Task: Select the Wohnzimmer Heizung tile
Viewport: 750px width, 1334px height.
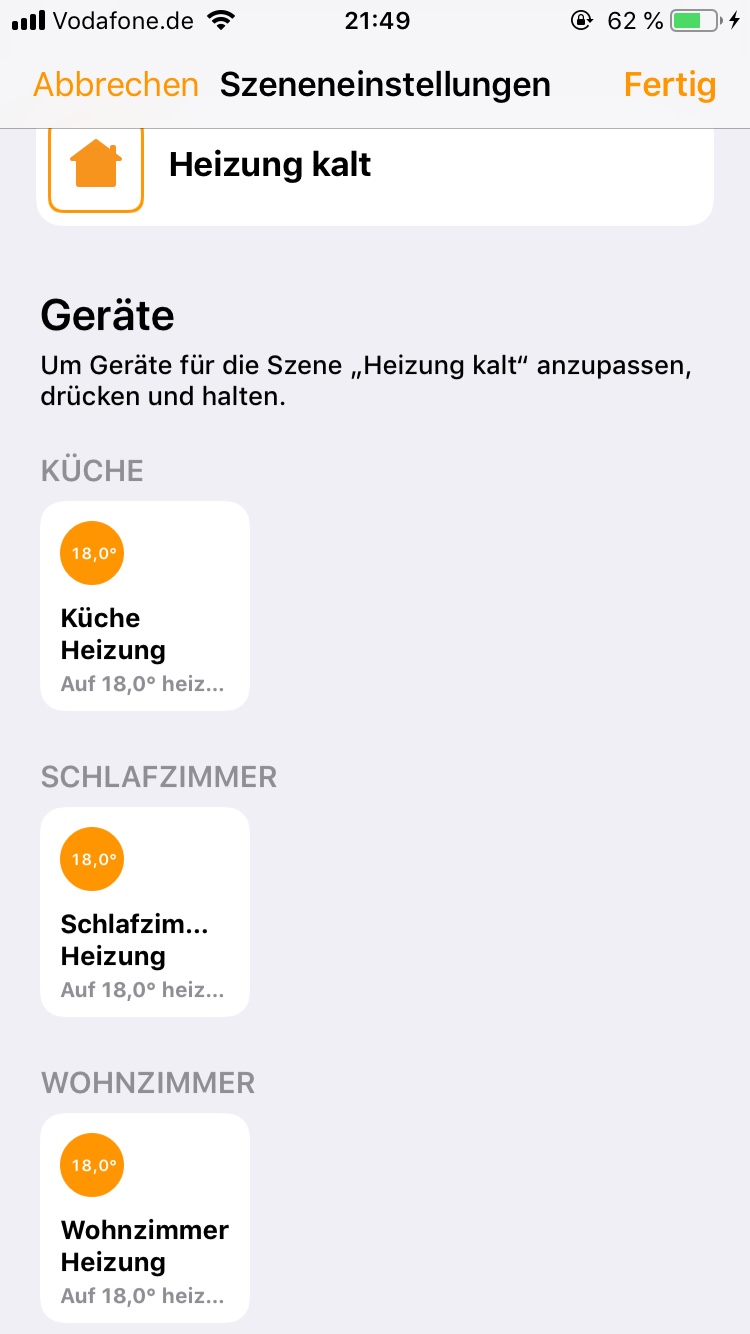Action: point(145,1218)
